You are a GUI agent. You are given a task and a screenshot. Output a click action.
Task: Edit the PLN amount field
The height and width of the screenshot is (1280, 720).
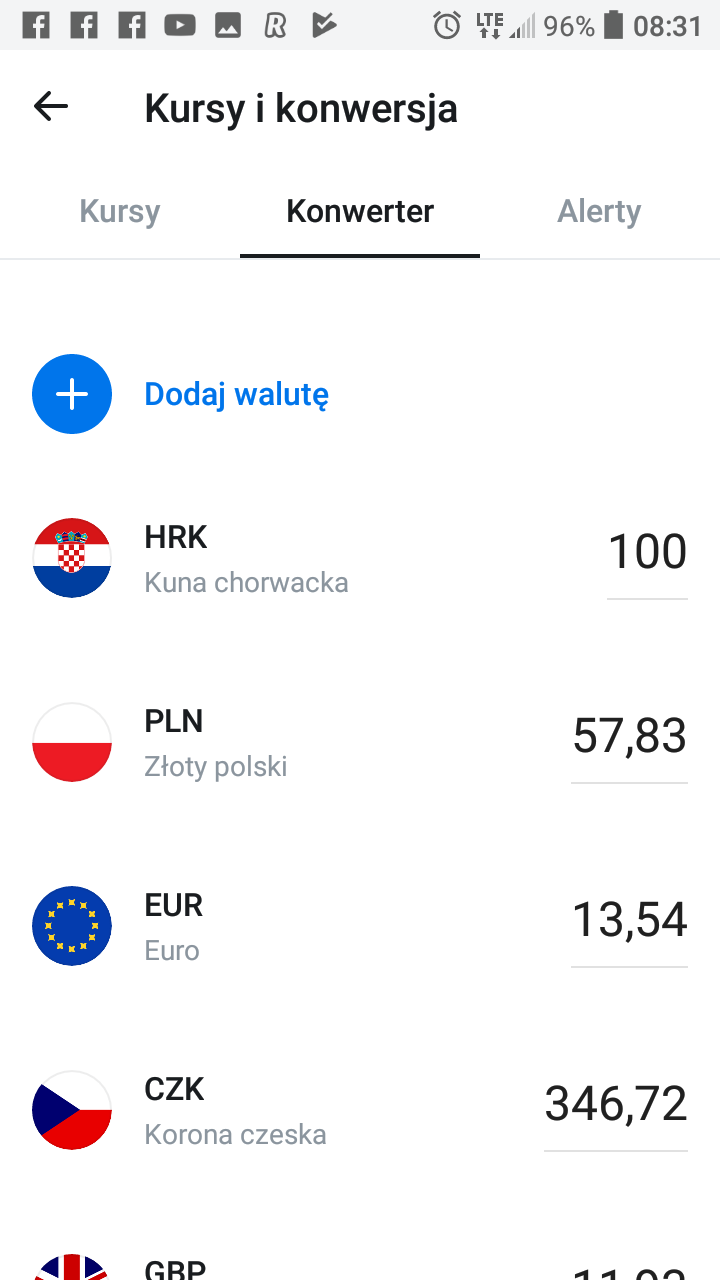point(629,736)
